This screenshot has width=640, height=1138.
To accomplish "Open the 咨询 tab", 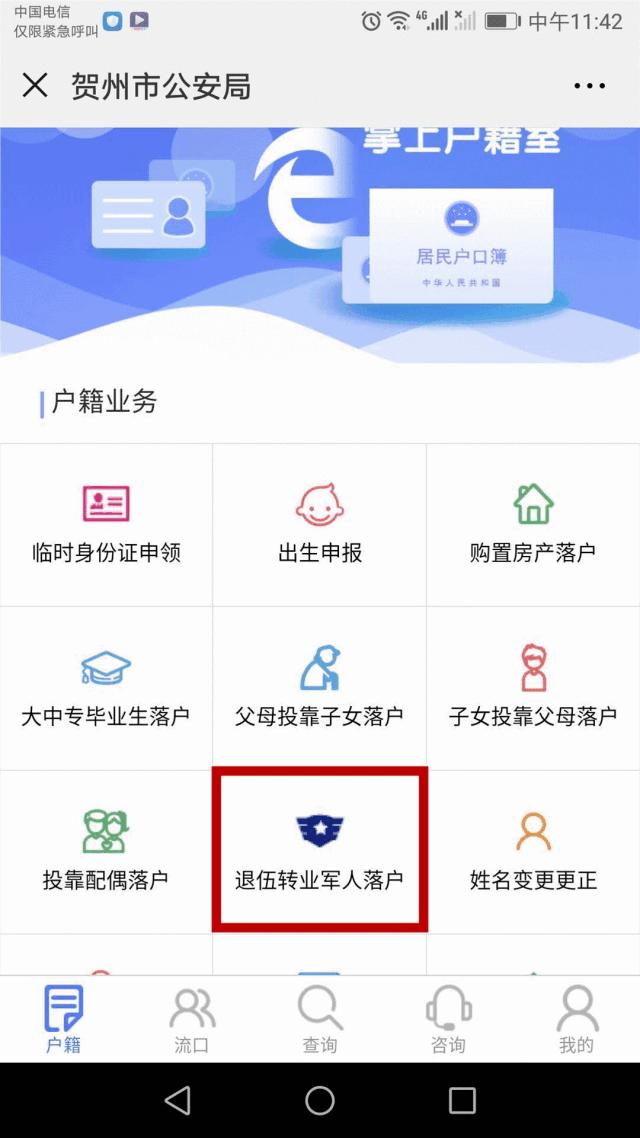I will point(448,1019).
